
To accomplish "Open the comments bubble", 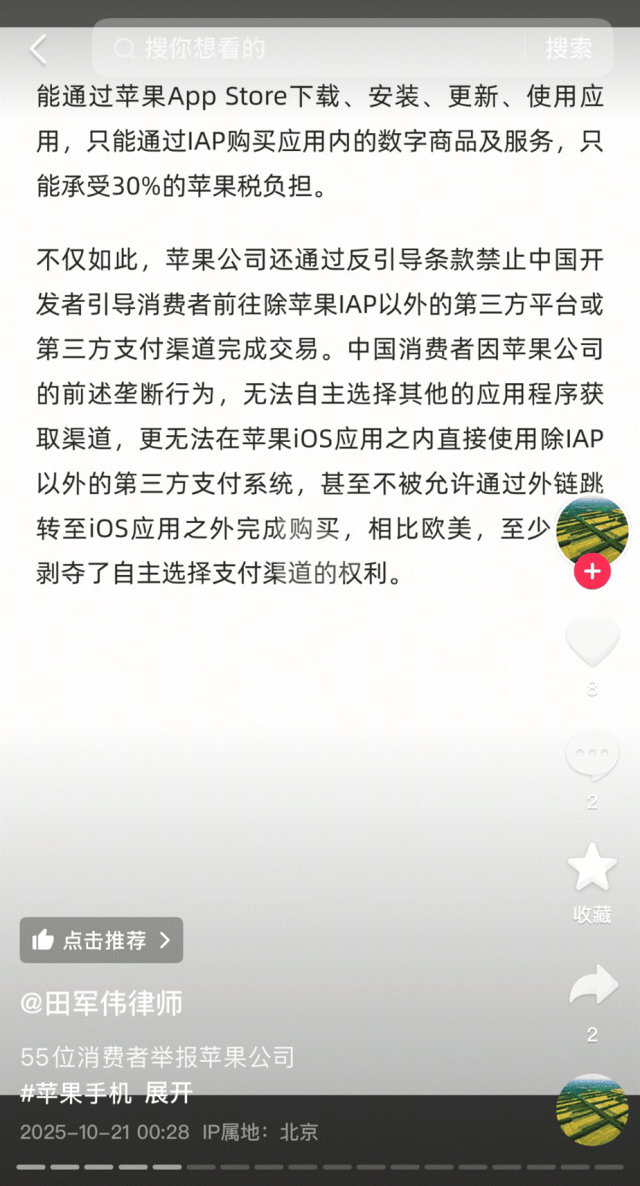I will click(592, 756).
